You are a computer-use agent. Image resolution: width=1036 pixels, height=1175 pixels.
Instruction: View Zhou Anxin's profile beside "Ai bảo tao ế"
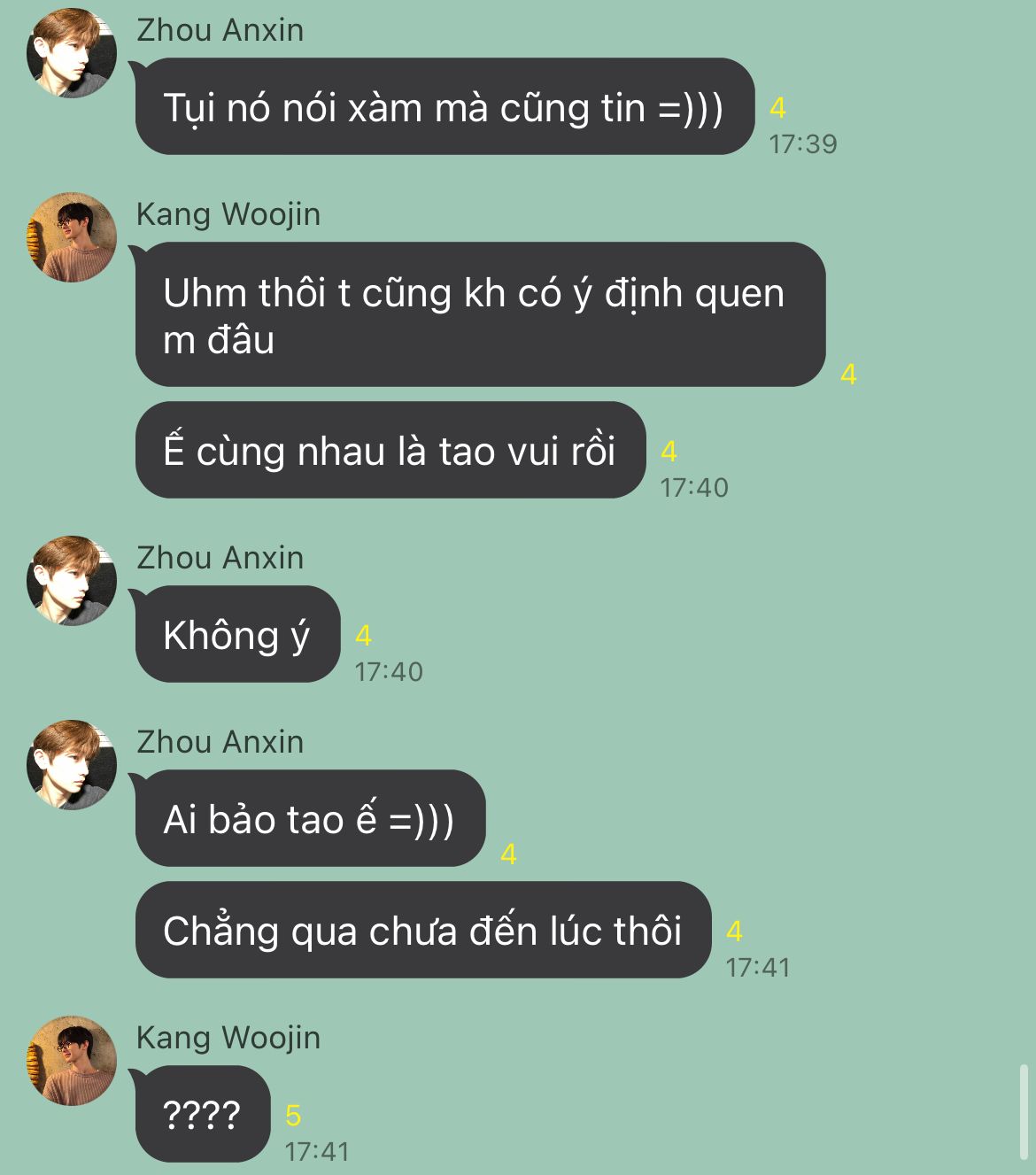(72, 765)
